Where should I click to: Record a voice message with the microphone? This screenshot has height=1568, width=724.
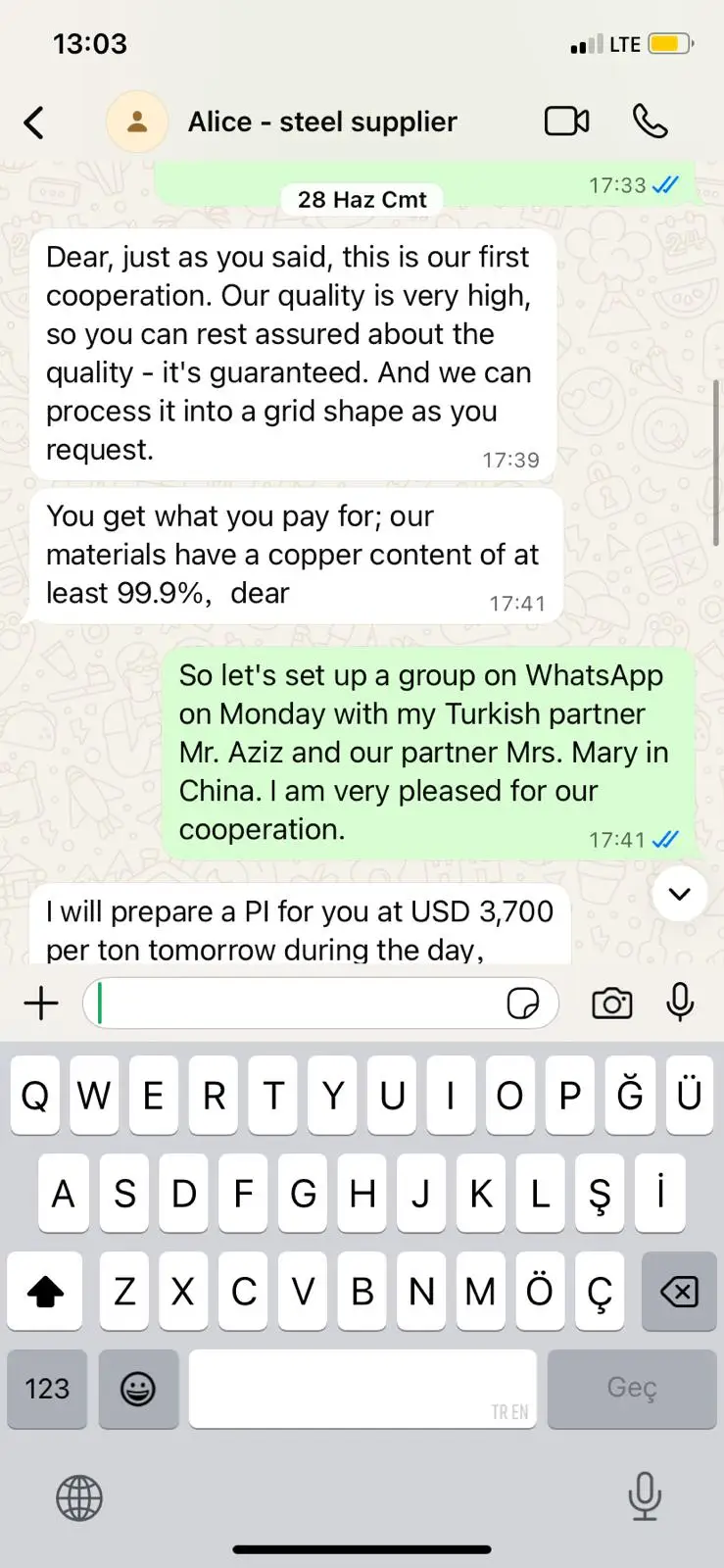(x=680, y=1003)
